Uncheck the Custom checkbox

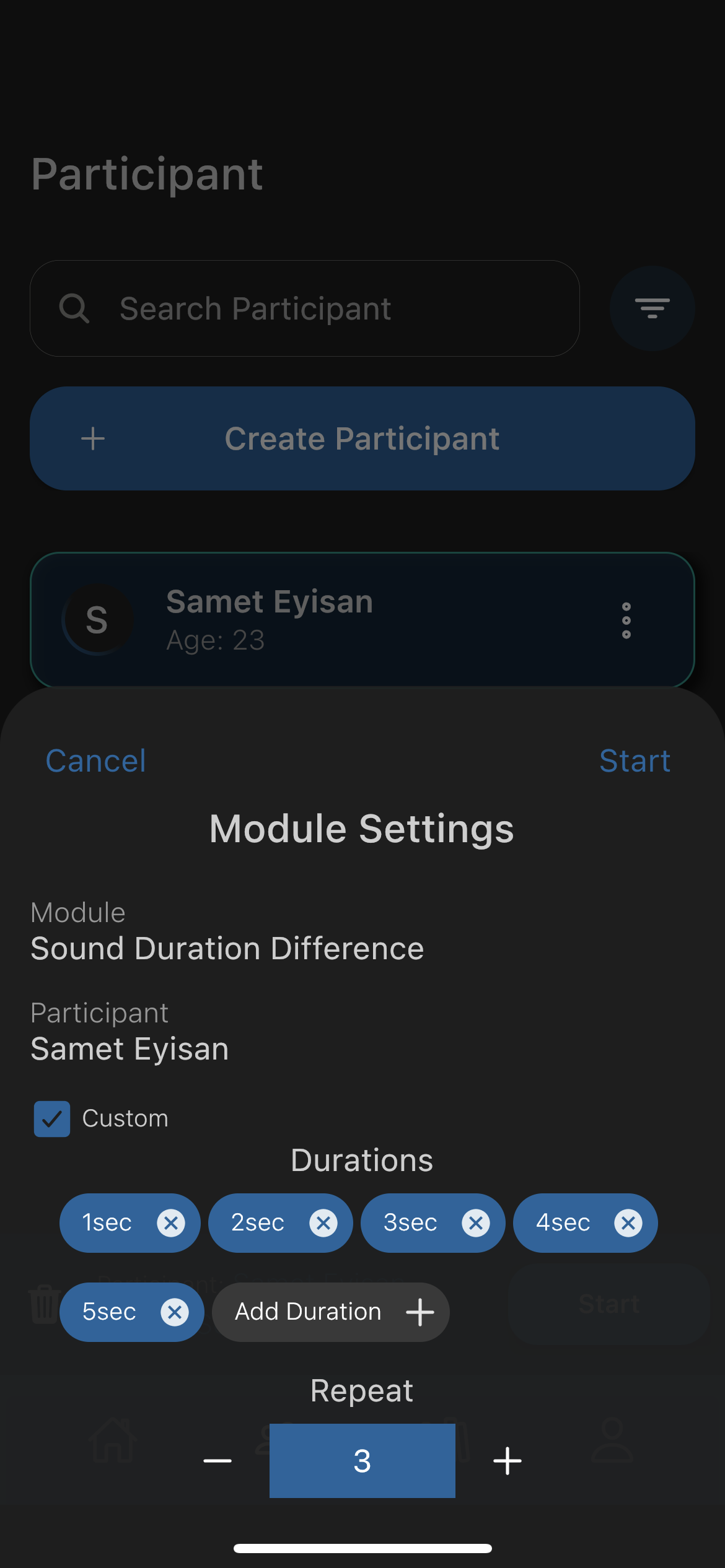pyautogui.click(x=52, y=1118)
